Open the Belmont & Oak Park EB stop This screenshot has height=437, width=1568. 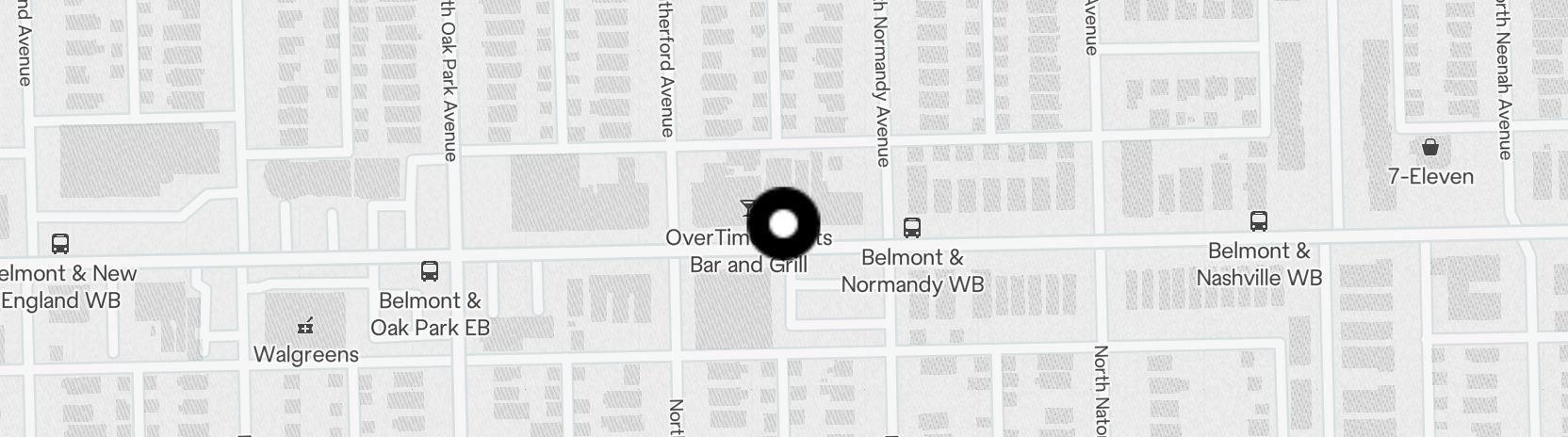click(430, 271)
